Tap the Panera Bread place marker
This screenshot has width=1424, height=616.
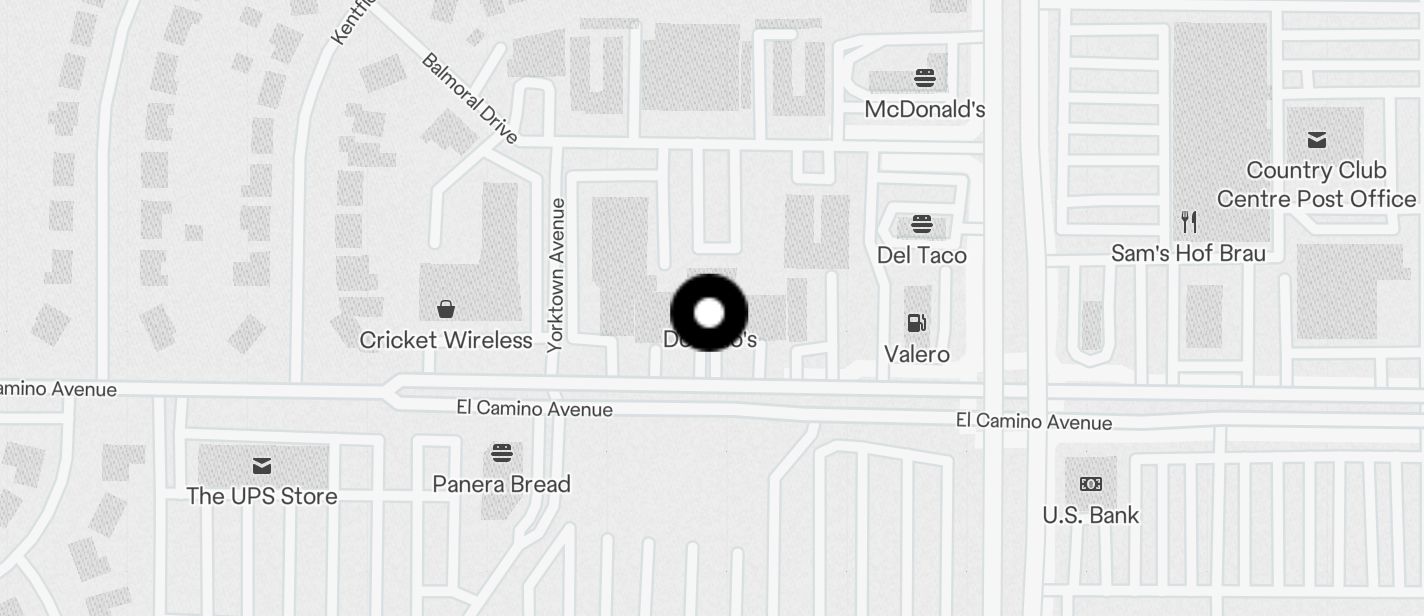502,454
